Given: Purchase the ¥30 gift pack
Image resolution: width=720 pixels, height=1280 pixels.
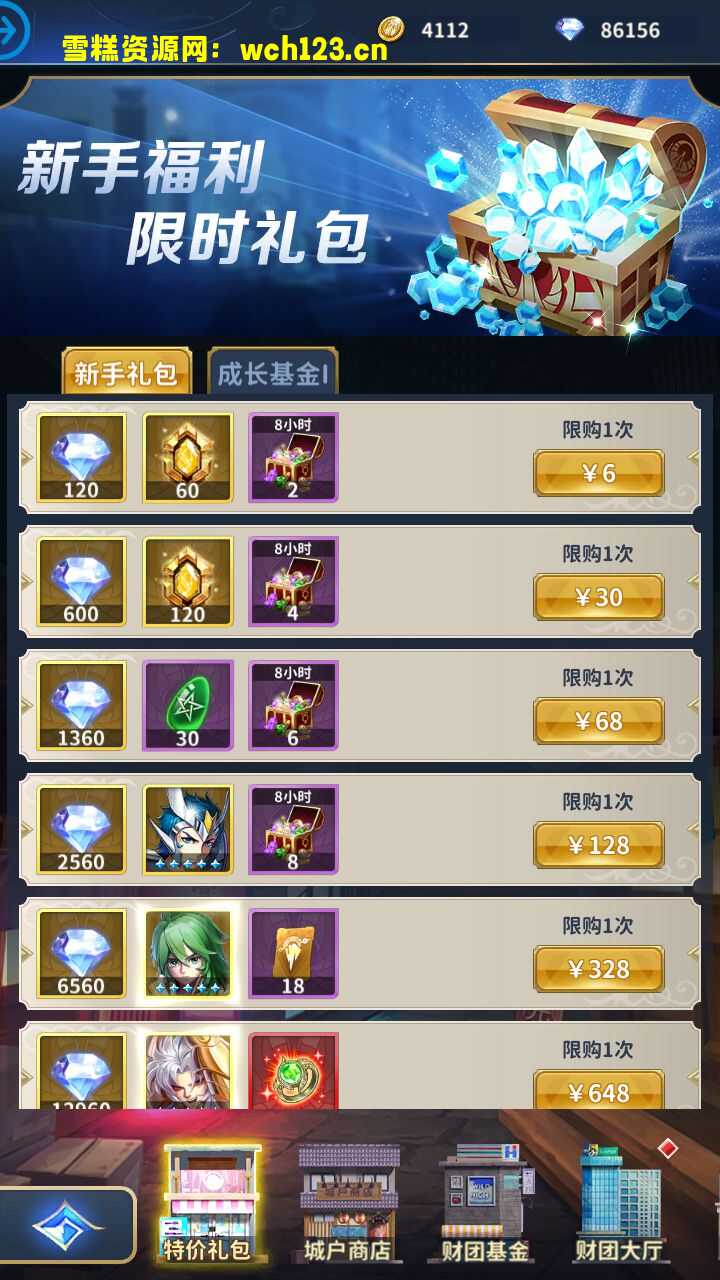Looking at the screenshot, I should (x=598, y=597).
